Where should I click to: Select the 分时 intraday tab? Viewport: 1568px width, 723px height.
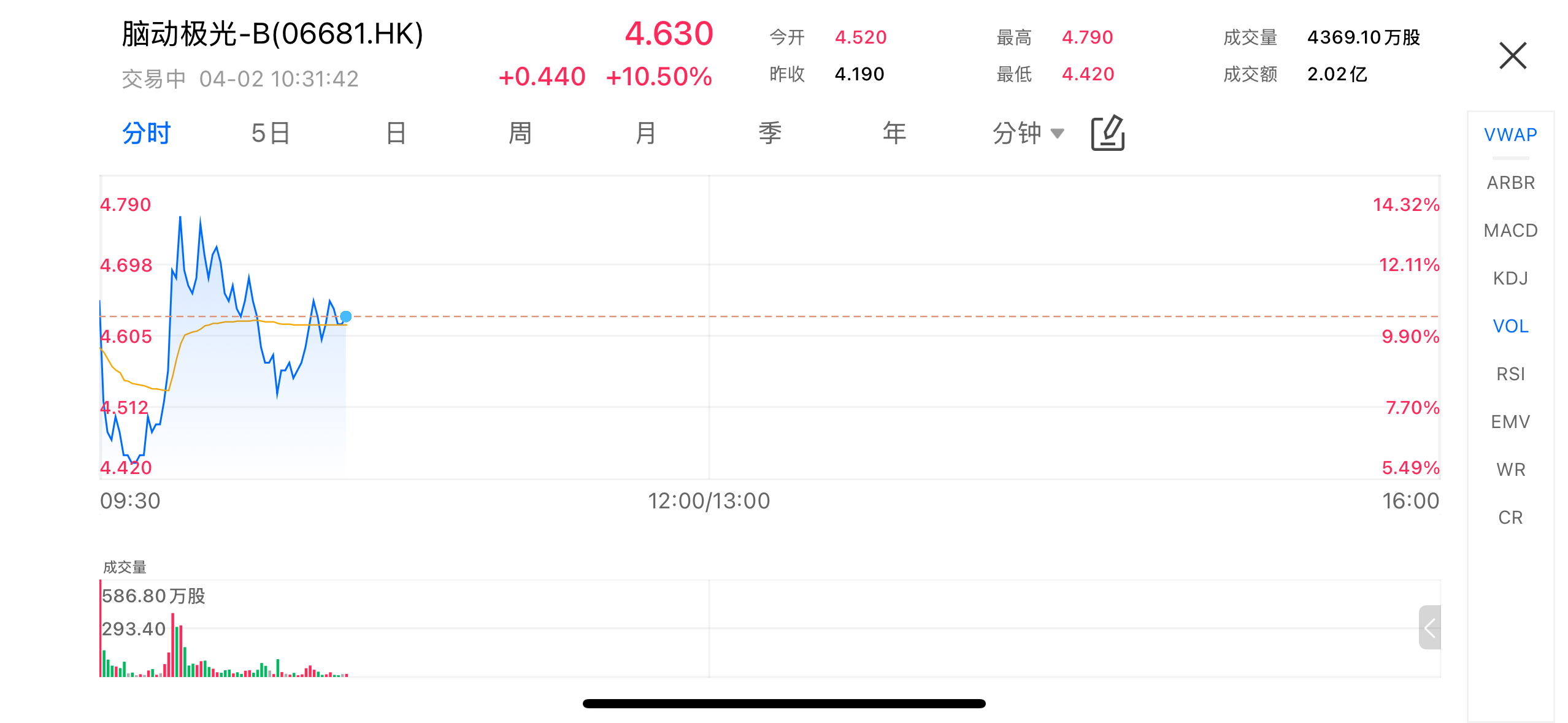coord(146,133)
